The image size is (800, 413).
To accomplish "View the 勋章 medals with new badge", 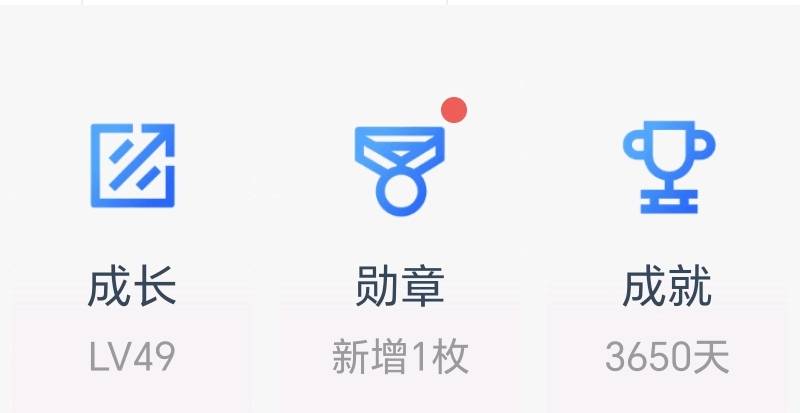I will pyautogui.click(x=400, y=240).
